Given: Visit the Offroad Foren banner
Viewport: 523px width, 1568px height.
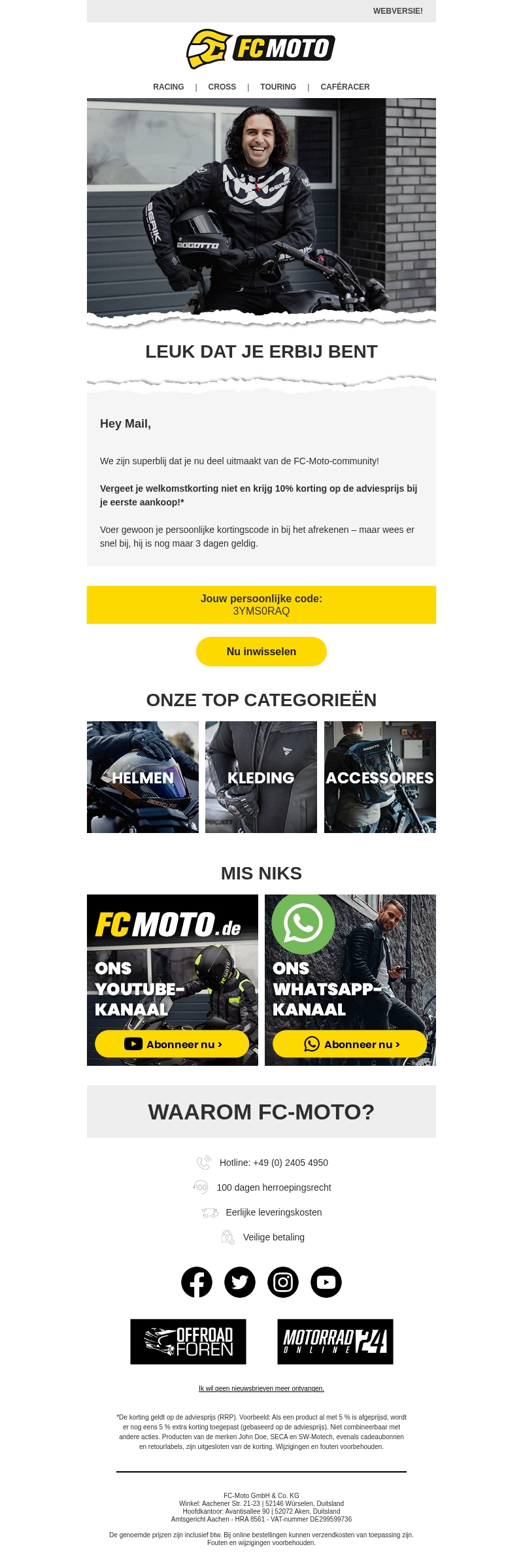Looking at the screenshot, I should (x=188, y=1342).
